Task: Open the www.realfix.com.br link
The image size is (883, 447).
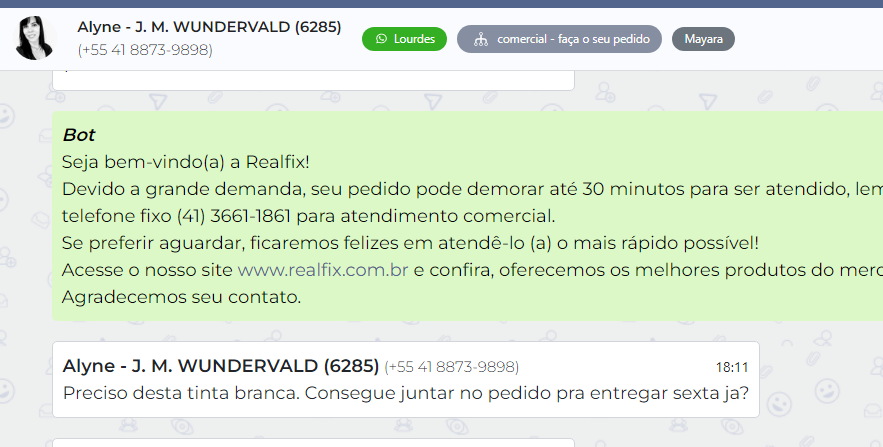Action: pos(323,270)
